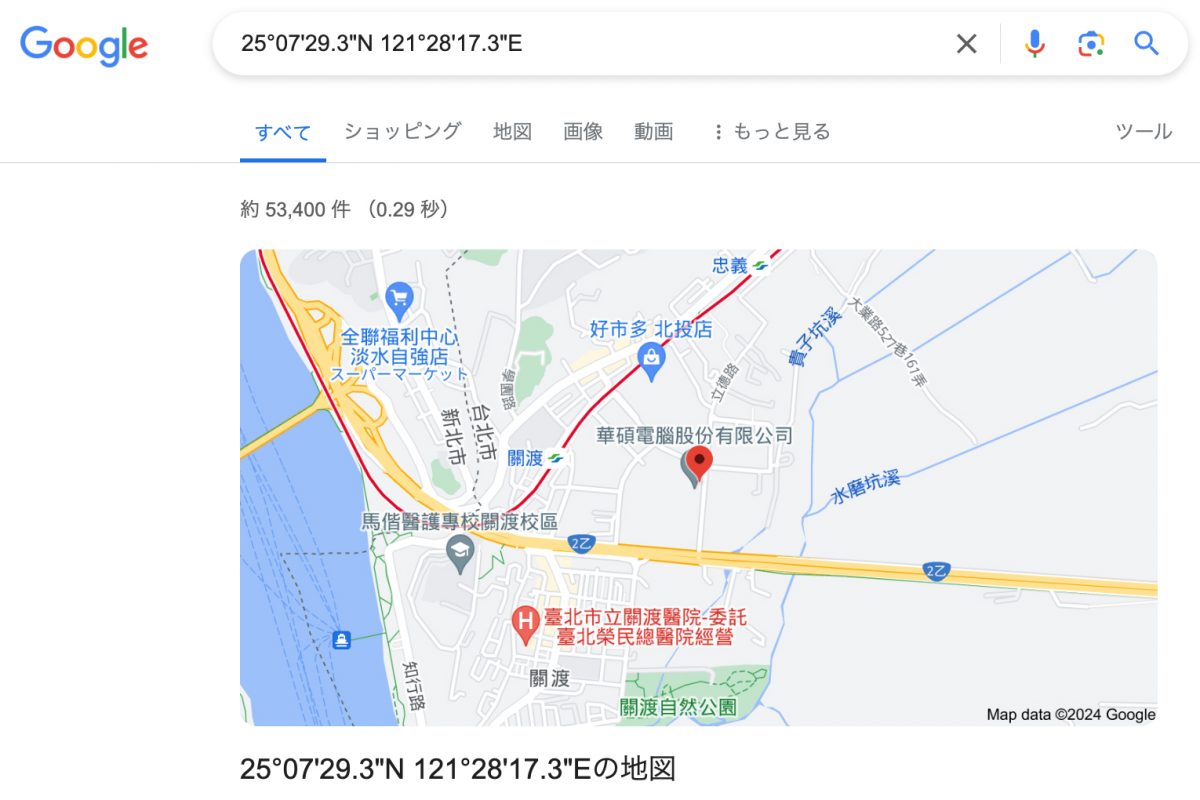Select the すべて tab
This screenshot has width=1200, height=800.
tap(283, 132)
